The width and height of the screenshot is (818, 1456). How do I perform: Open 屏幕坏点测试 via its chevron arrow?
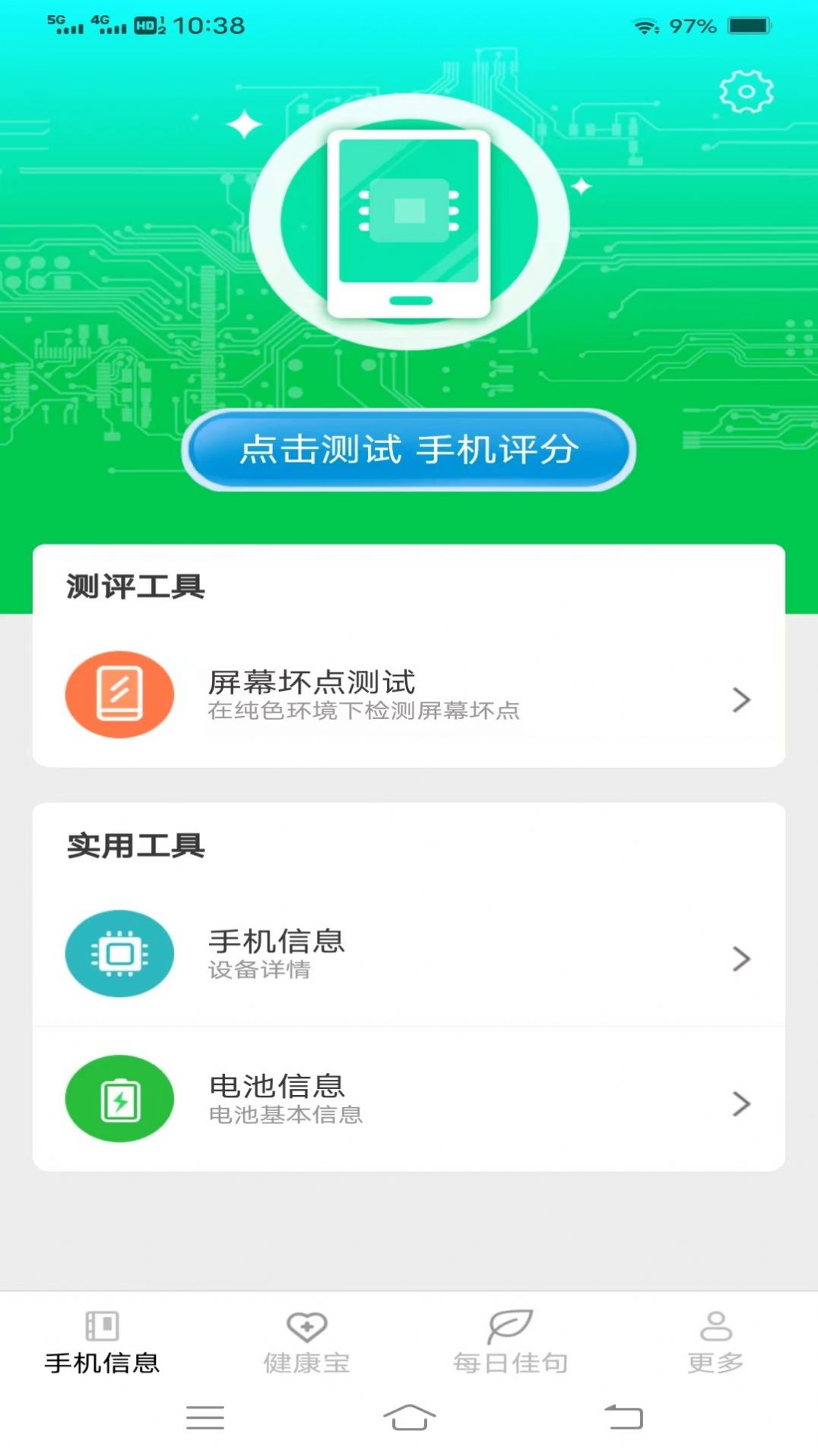(740, 699)
